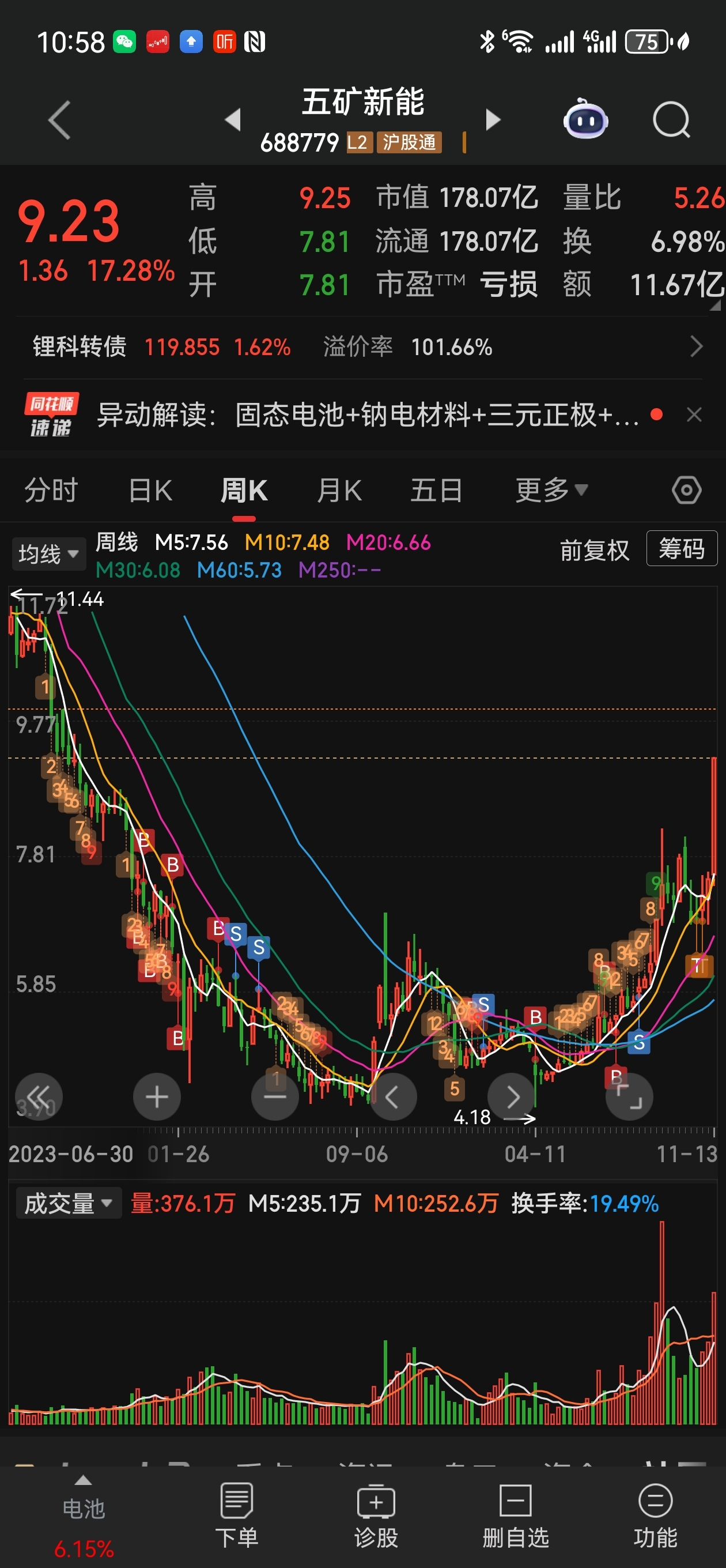The image size is (726, 1568).
Task: Dismiss the 异动解读 banner
Action: (694, 415)
